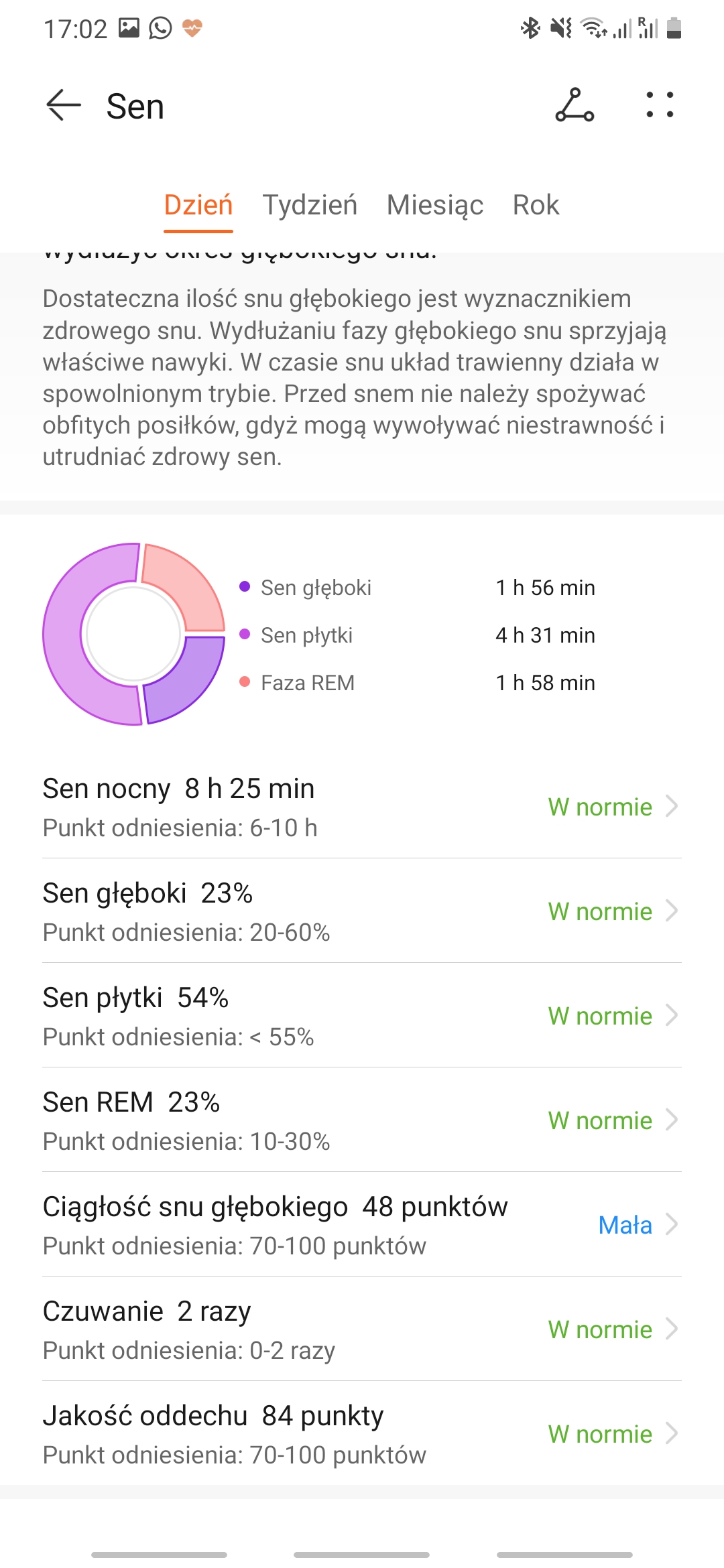Open Sen głęboki 23% details

click(362, 911)
